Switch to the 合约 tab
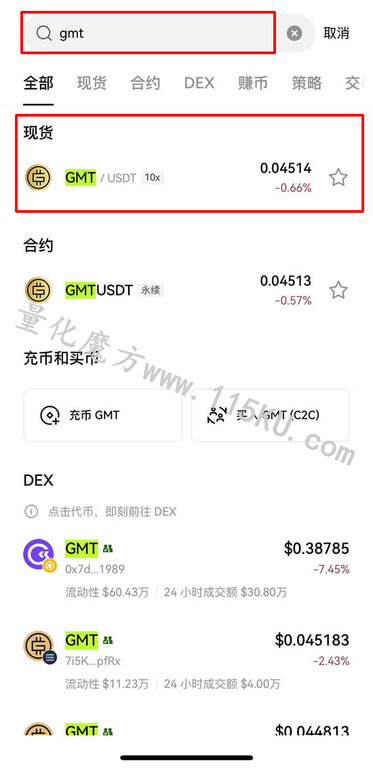373x768 pixels. pos(145,83)
